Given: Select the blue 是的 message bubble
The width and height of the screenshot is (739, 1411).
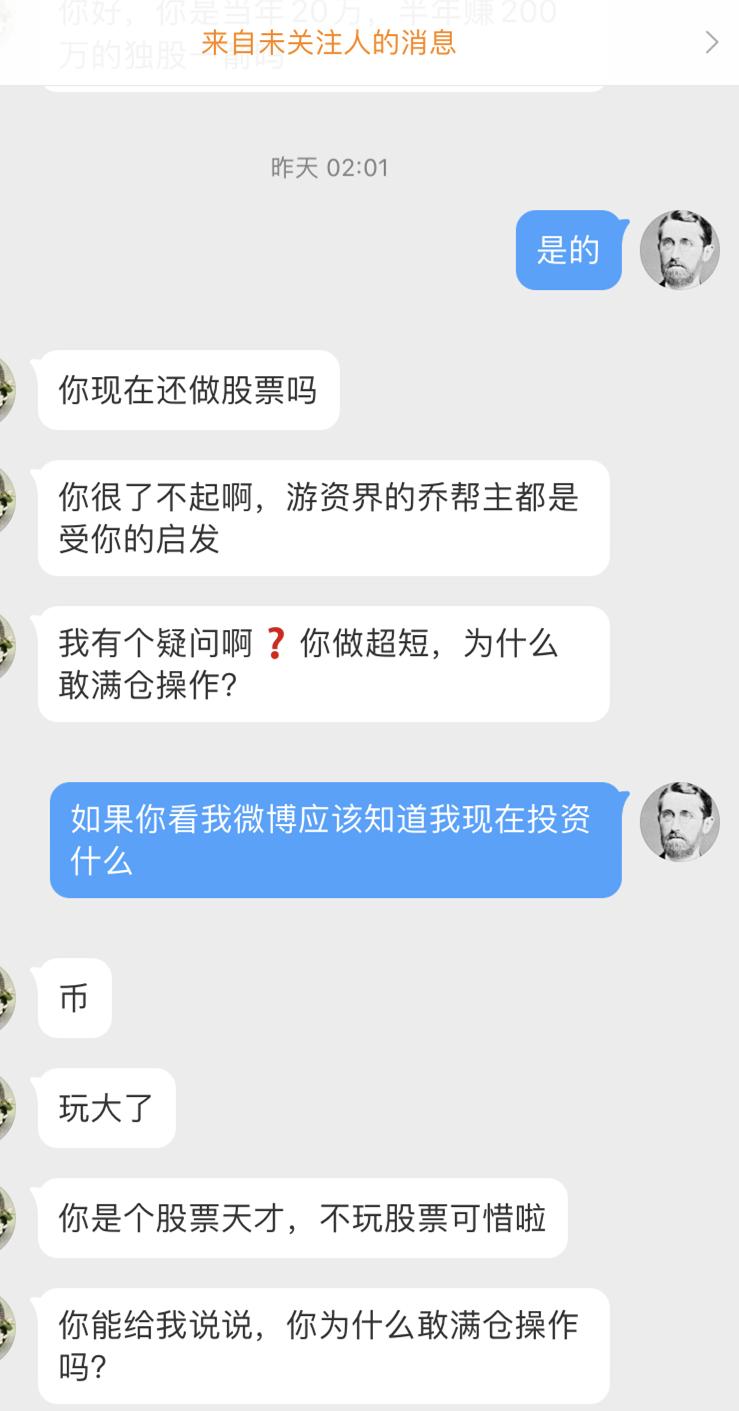Looking at the screenshot, I should tap(568, 250).
